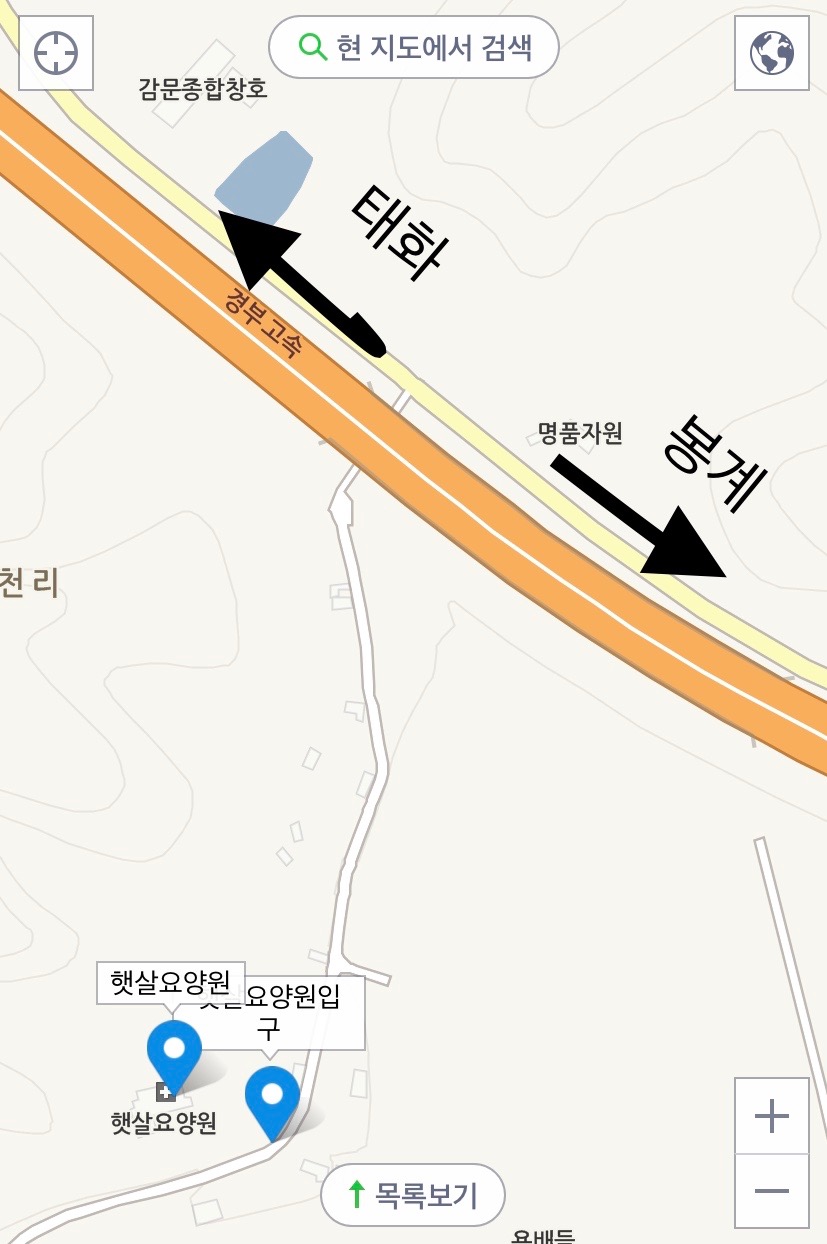Toggle map list panel via 목록보기
The image size is (827, 1244).
point(412,1194)
